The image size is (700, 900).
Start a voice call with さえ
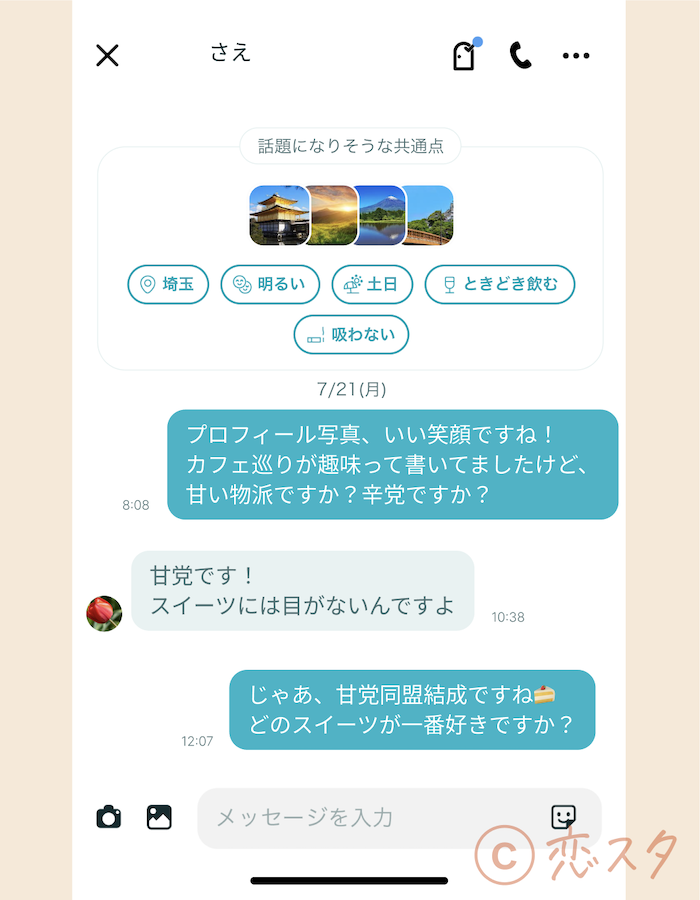point(520,55)
